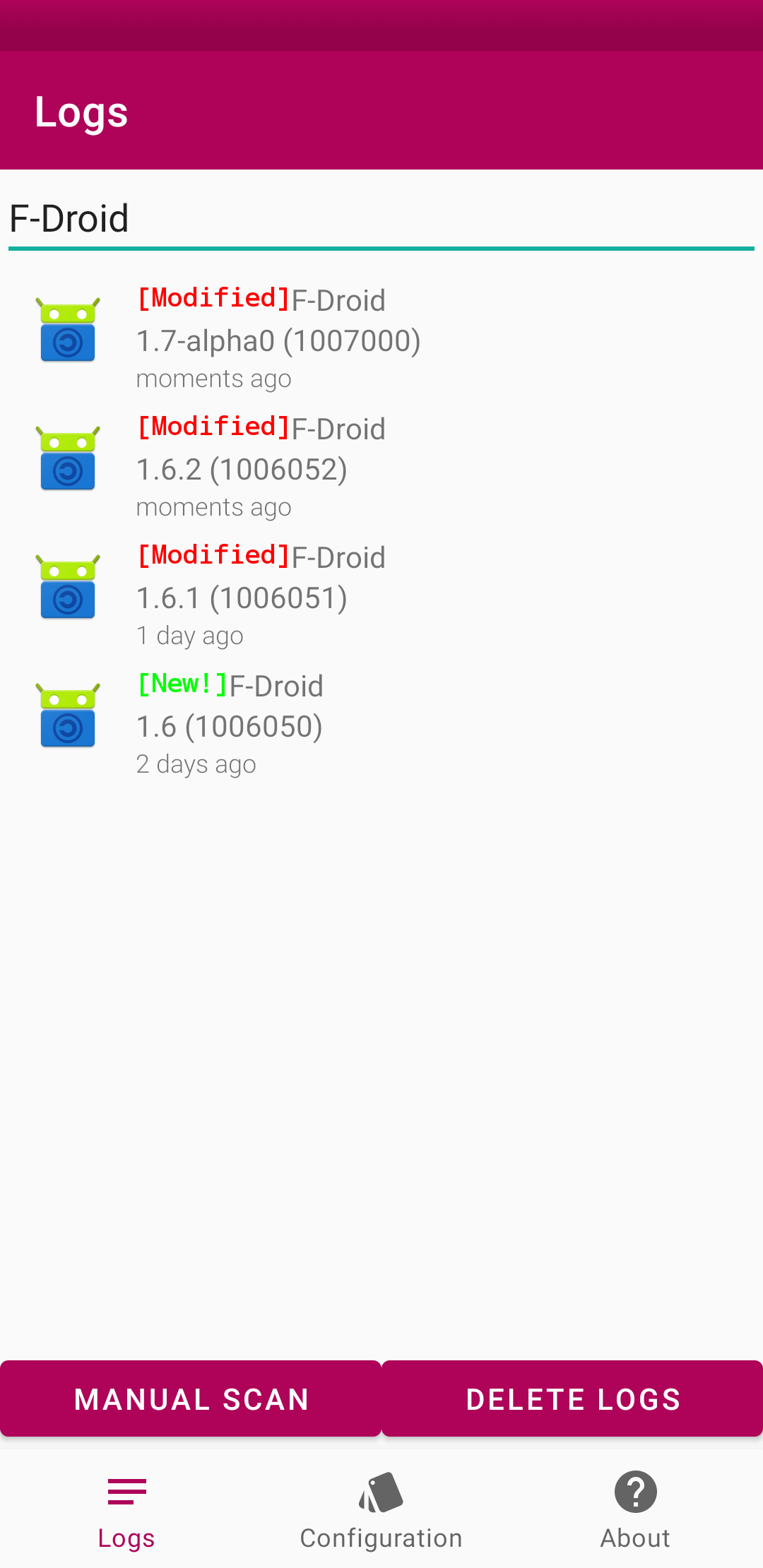Switch to the Configuration tab
The image size is (763, 1568).
coord(381,1510)
